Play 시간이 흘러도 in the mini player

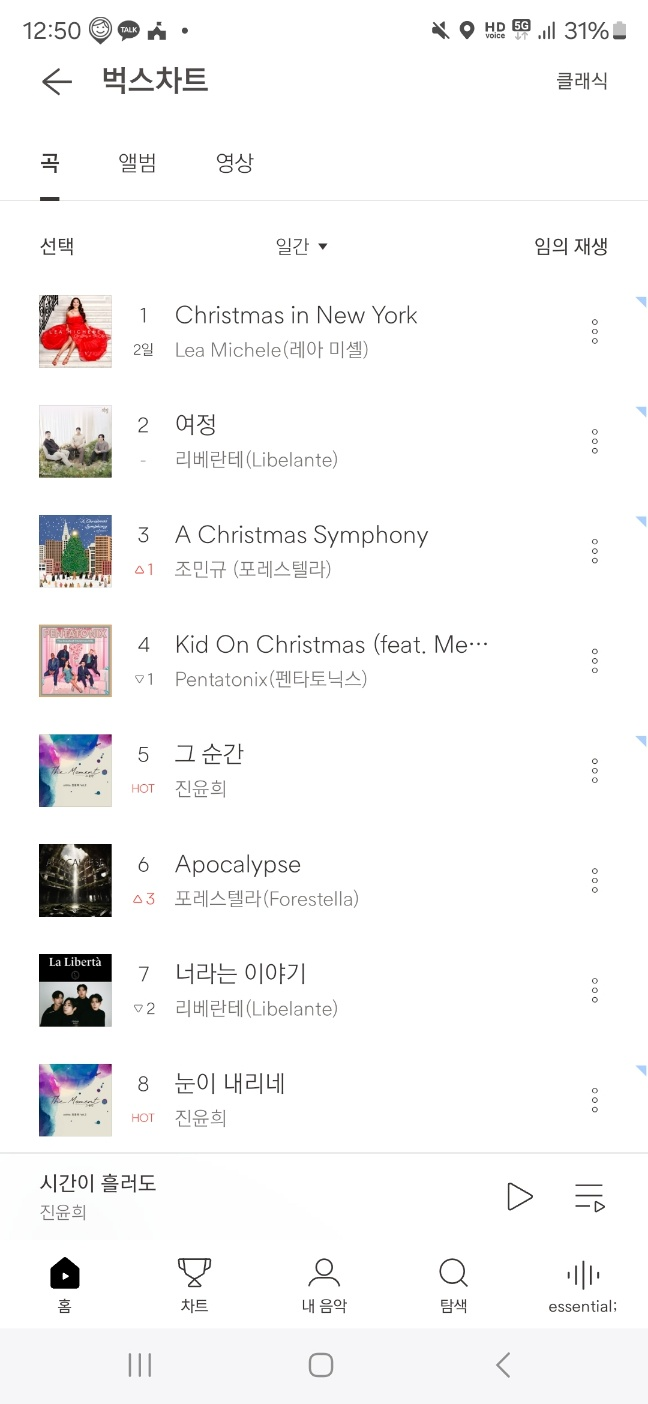pyautogui.click(x=519, y=1196)
